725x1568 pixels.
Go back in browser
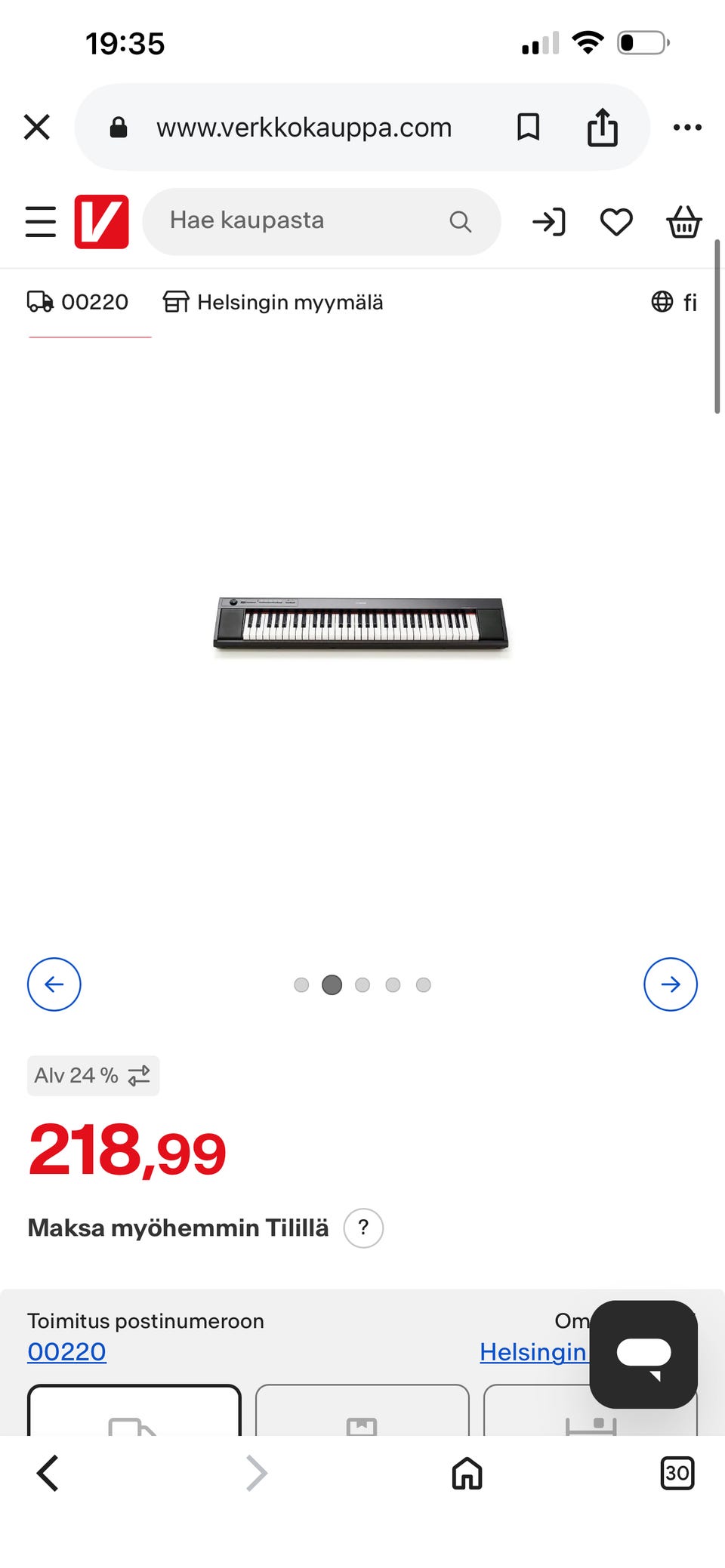click(x=48, y=1473)
